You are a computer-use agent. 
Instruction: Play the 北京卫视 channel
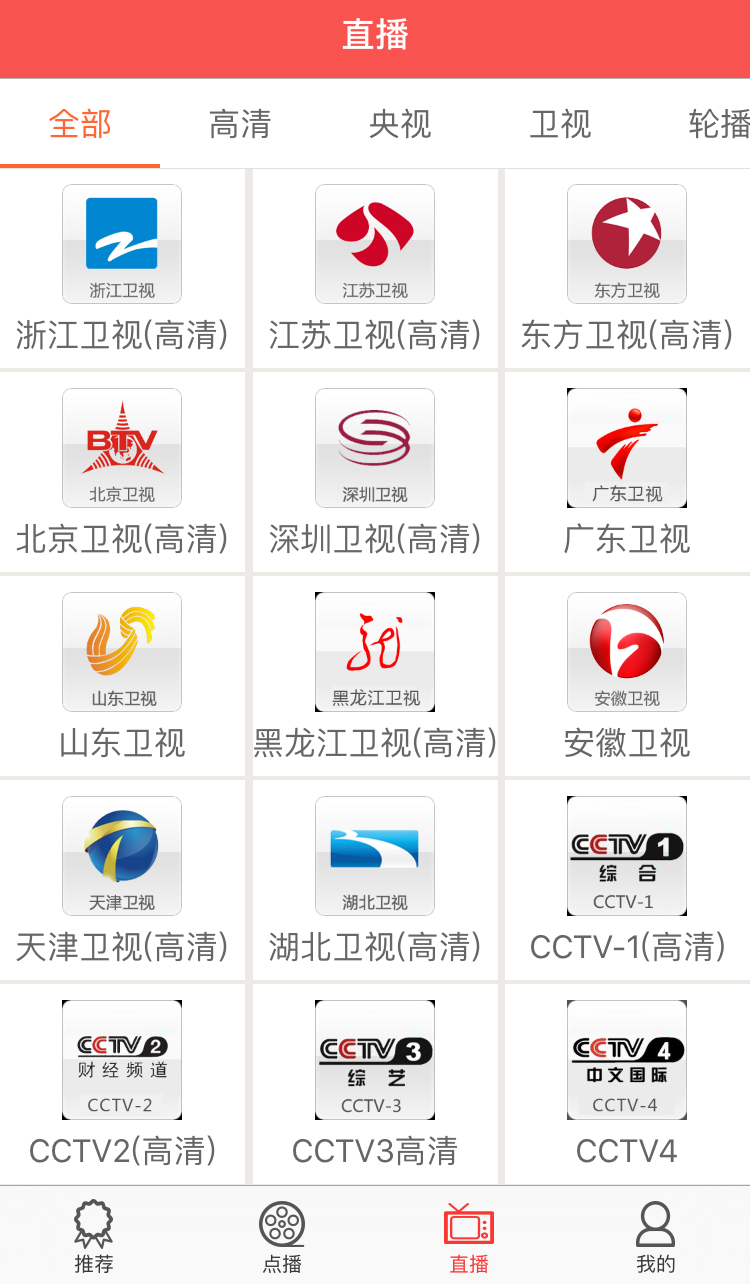[x=122, y=448]
